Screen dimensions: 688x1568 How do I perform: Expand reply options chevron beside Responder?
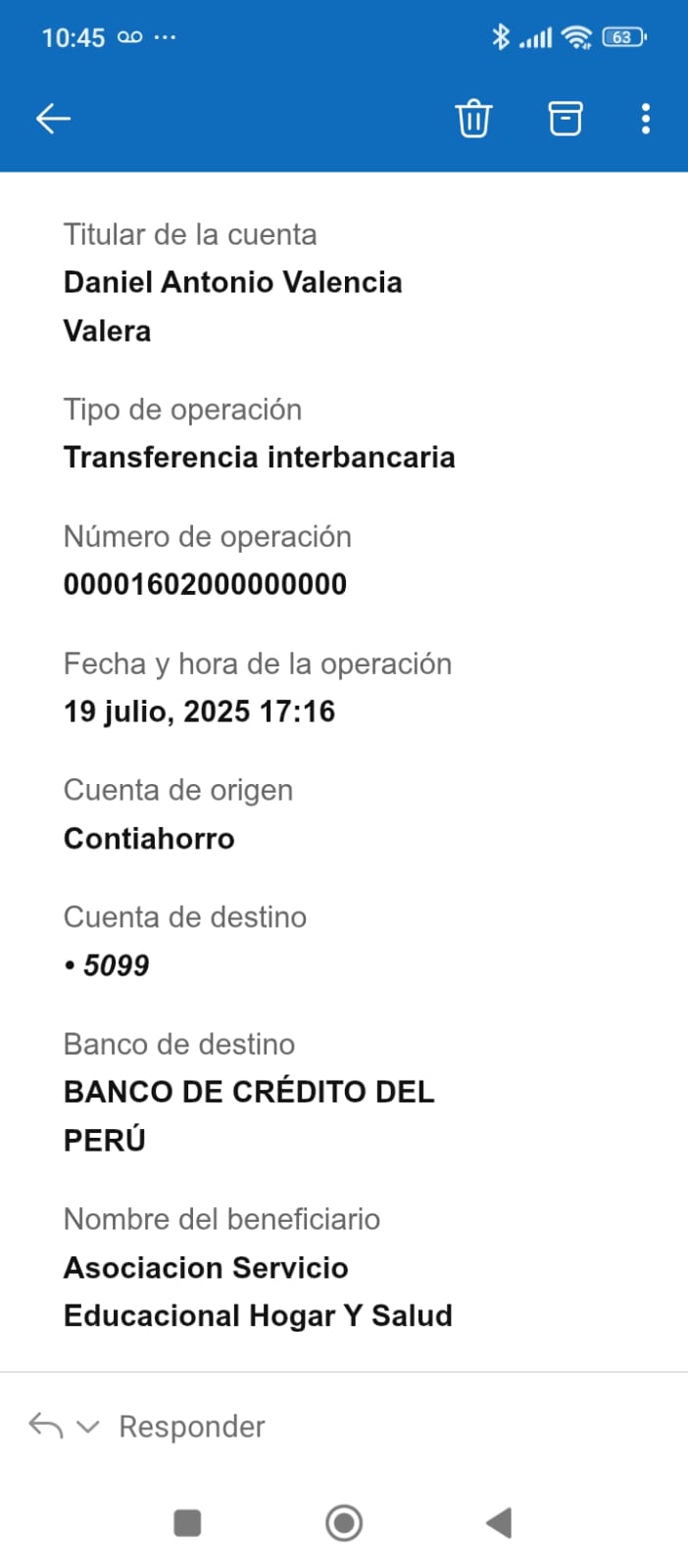[88, 1426]
